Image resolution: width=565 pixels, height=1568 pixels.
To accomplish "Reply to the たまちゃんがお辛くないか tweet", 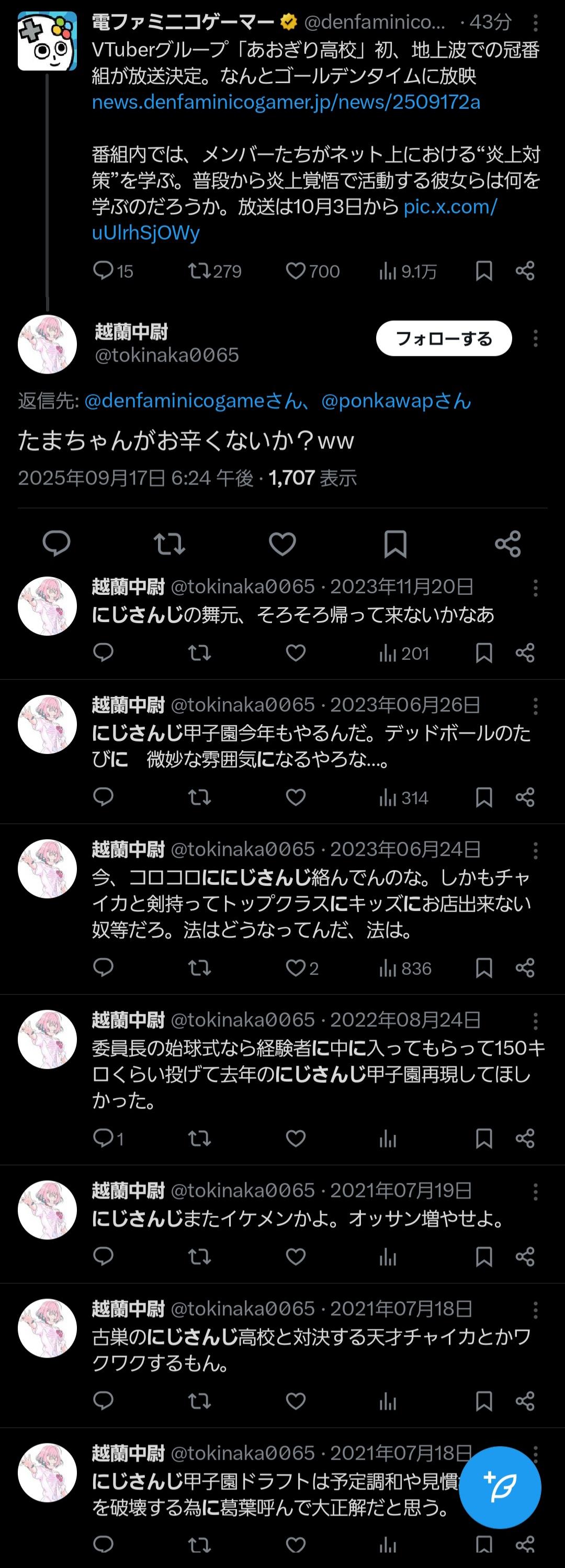I will (56, 544).
